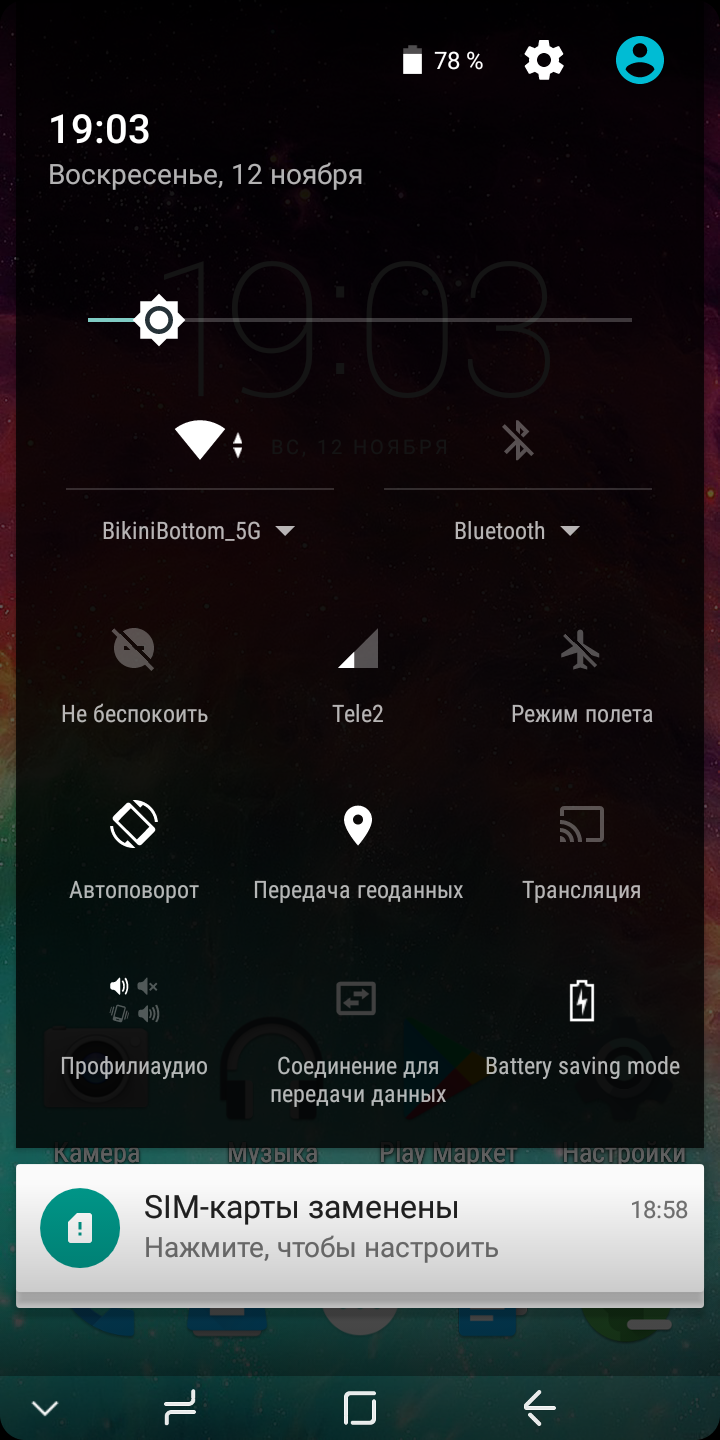Open system settings gear icon
The height and width of the screenshot is (1440, 720).
coord(544,61)
